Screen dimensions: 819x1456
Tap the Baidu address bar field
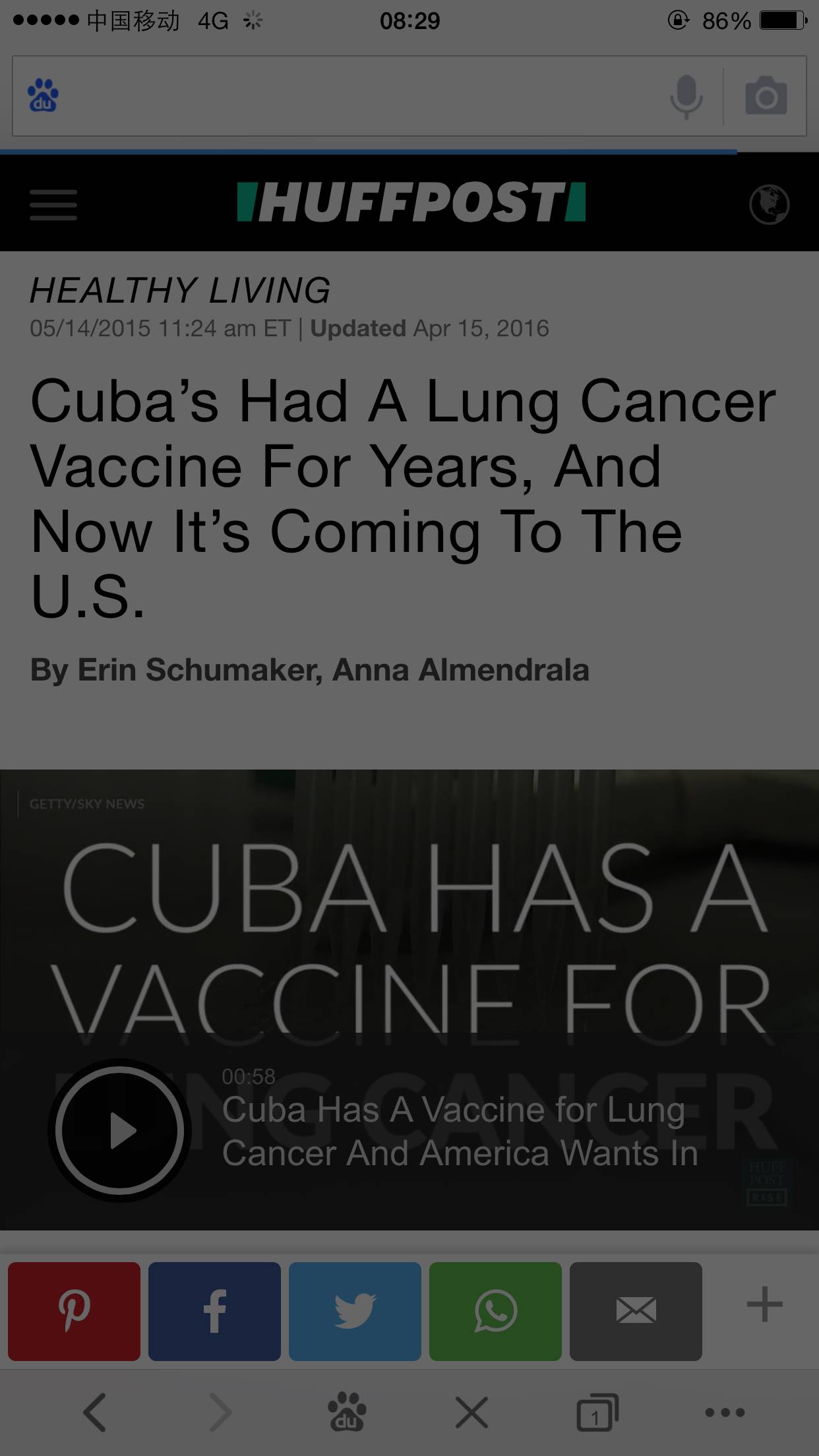click(x=356, y=96)
